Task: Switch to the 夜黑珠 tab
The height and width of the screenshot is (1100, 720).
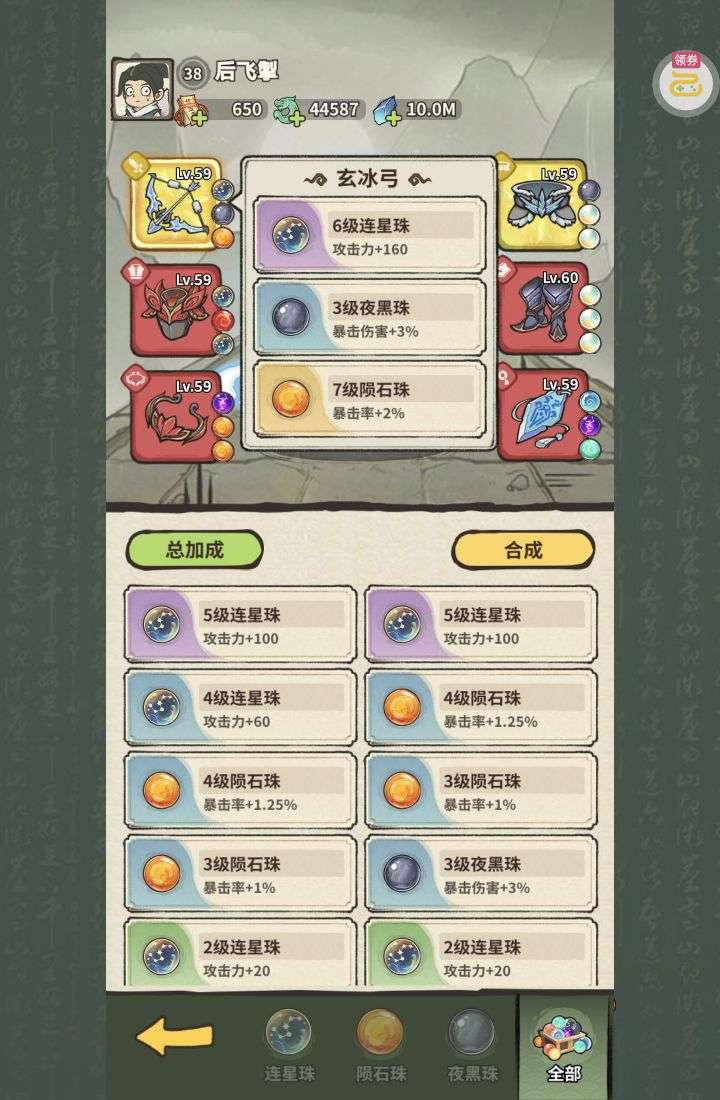Action: pyautogui.click(x=472, y=1045)
